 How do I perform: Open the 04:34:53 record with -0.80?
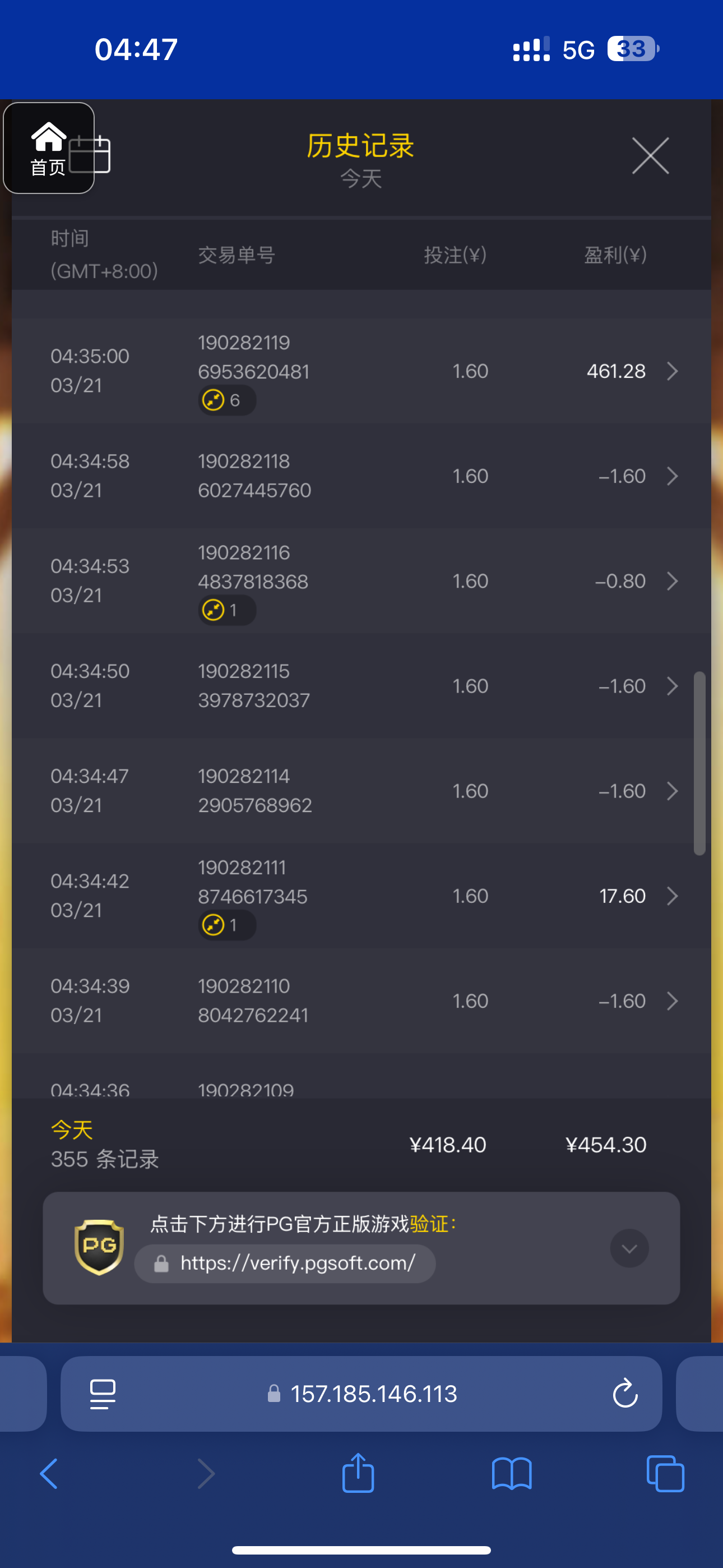pos(361,580)
